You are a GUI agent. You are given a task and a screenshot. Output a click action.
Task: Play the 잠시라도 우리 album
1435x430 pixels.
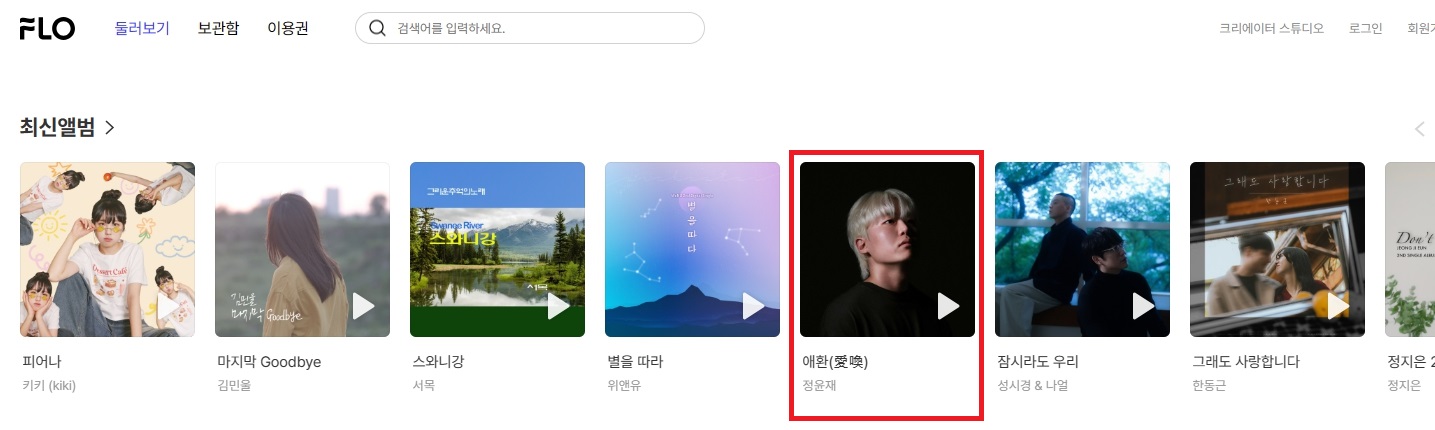pyautogui.click(x=1143, y=306)
